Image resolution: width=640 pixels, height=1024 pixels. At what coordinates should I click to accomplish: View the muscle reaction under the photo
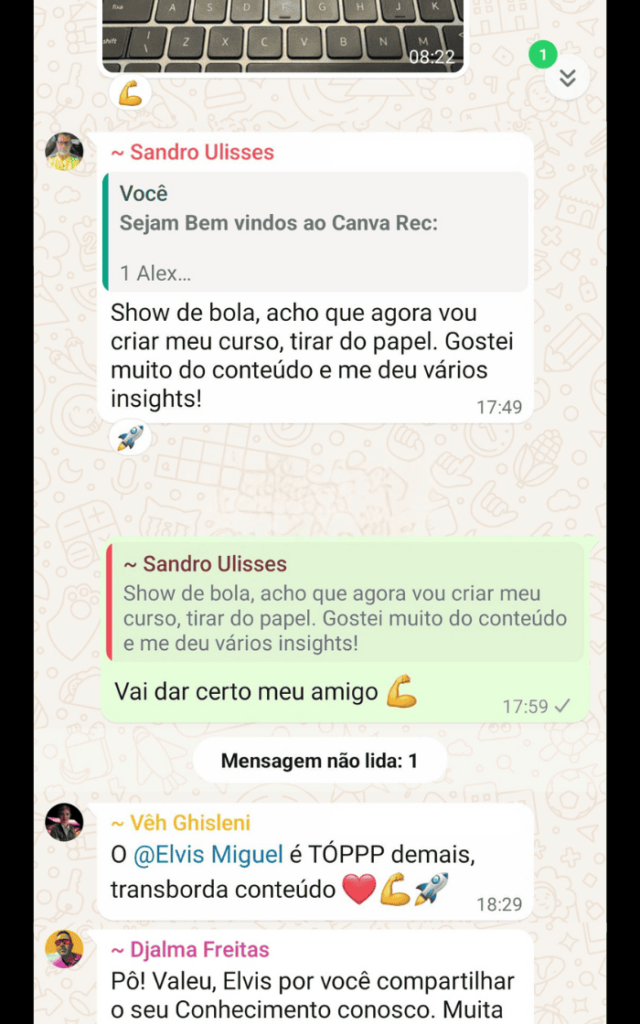pyautogui.click(x=130, y=93)
